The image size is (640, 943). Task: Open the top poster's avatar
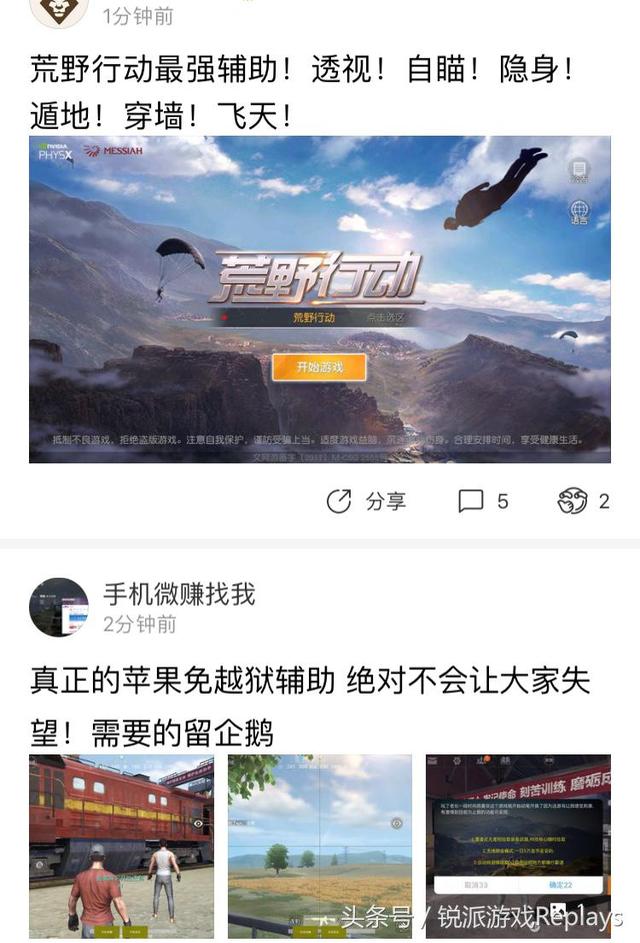point(59,10)
